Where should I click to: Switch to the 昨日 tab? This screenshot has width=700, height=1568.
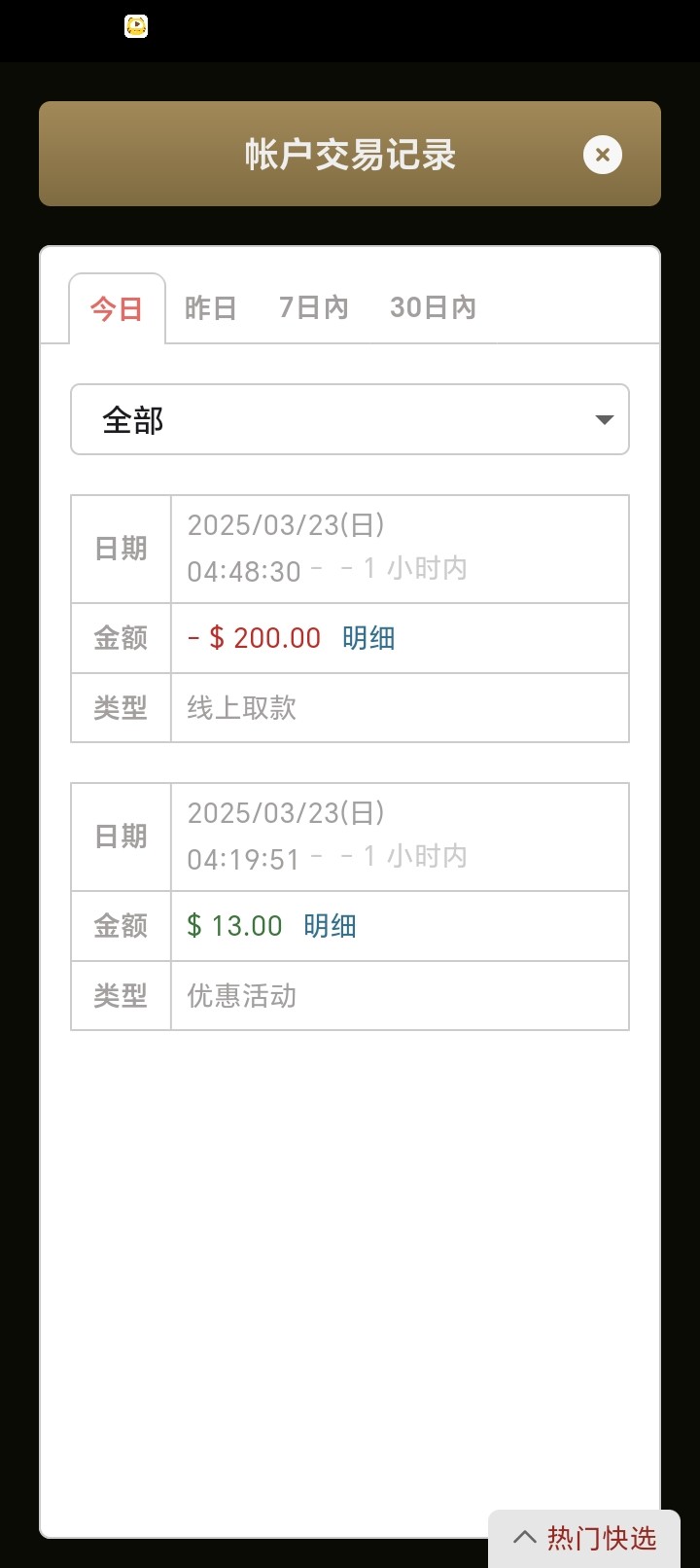211,308
